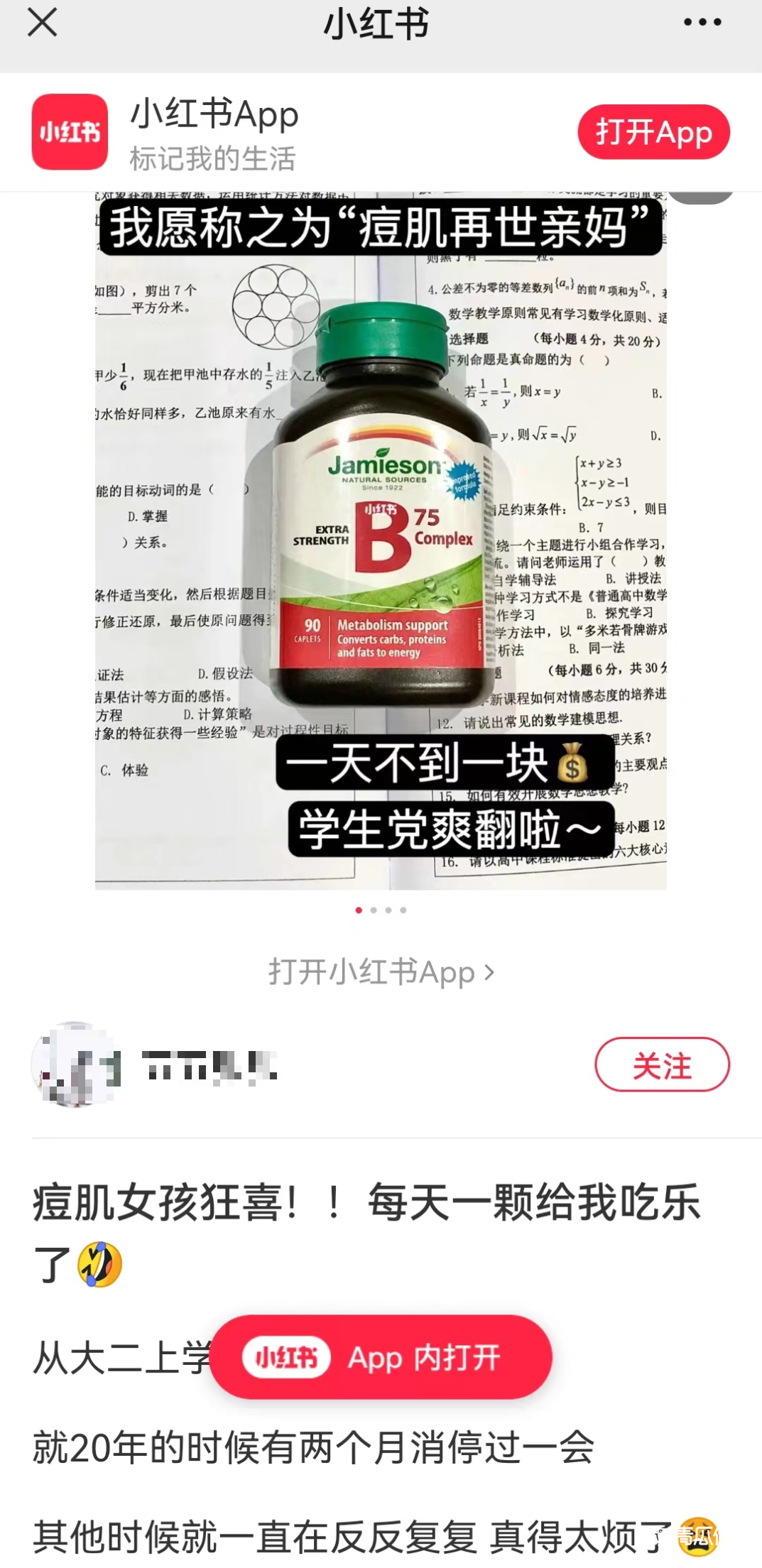Follow the author with 关注
Viewport: 762px width, 1568px height.
pyautogui.click(x=661, y=1065)
